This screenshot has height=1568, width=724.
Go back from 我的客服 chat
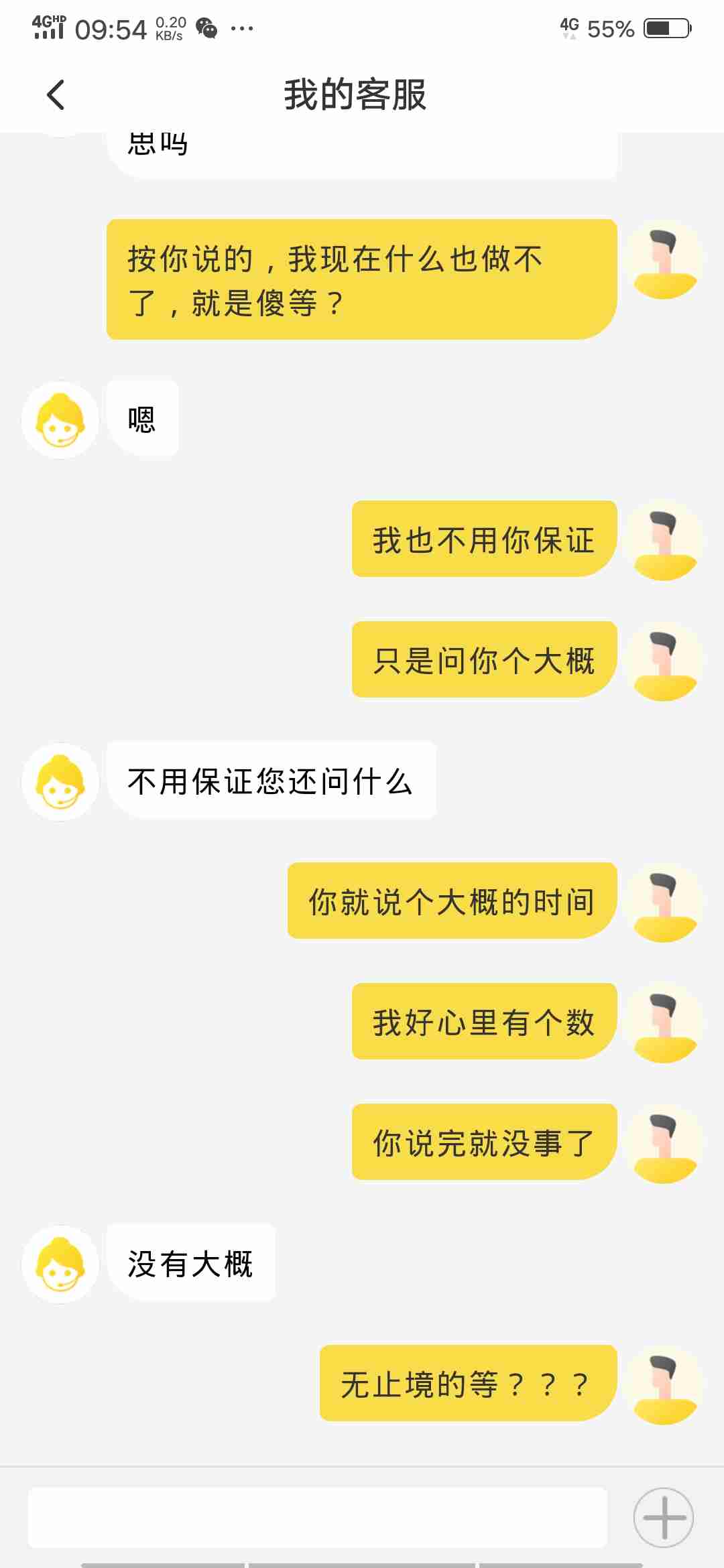pos(56,94)
